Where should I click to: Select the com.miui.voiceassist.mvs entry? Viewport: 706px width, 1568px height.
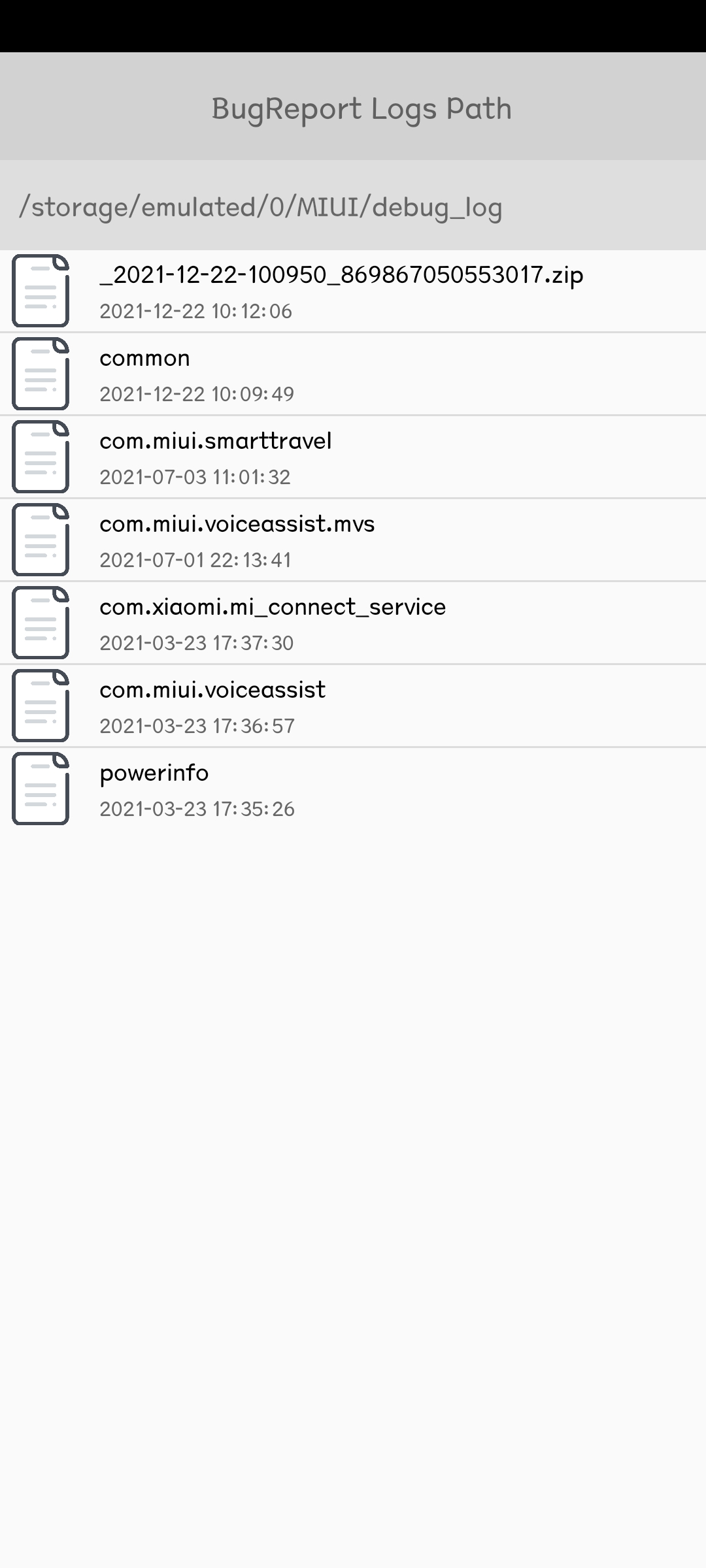[353, 540]
